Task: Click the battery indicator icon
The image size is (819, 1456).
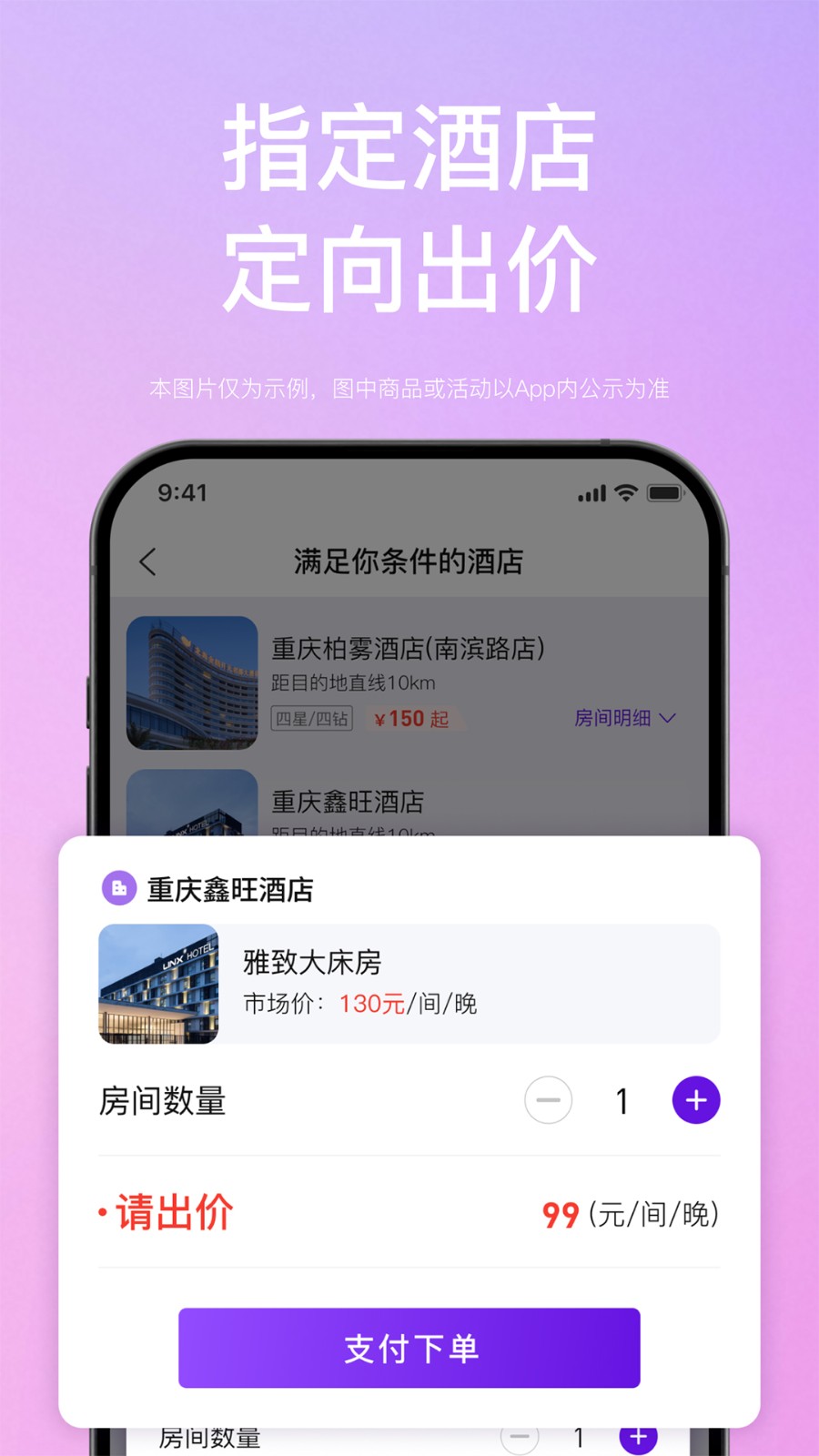Action: point(663,492)
